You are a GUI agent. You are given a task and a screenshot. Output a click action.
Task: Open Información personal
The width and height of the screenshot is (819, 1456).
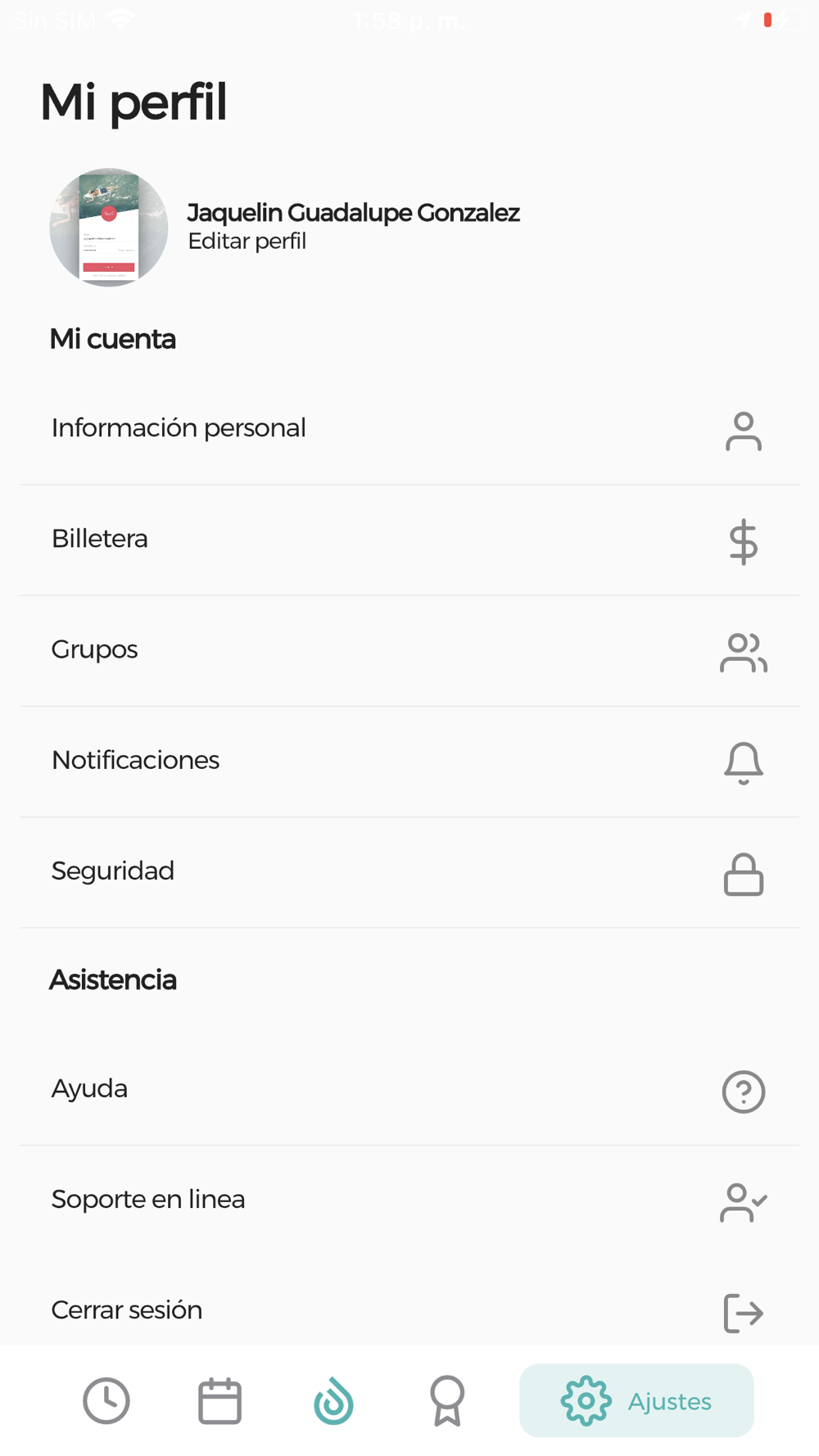408,428
